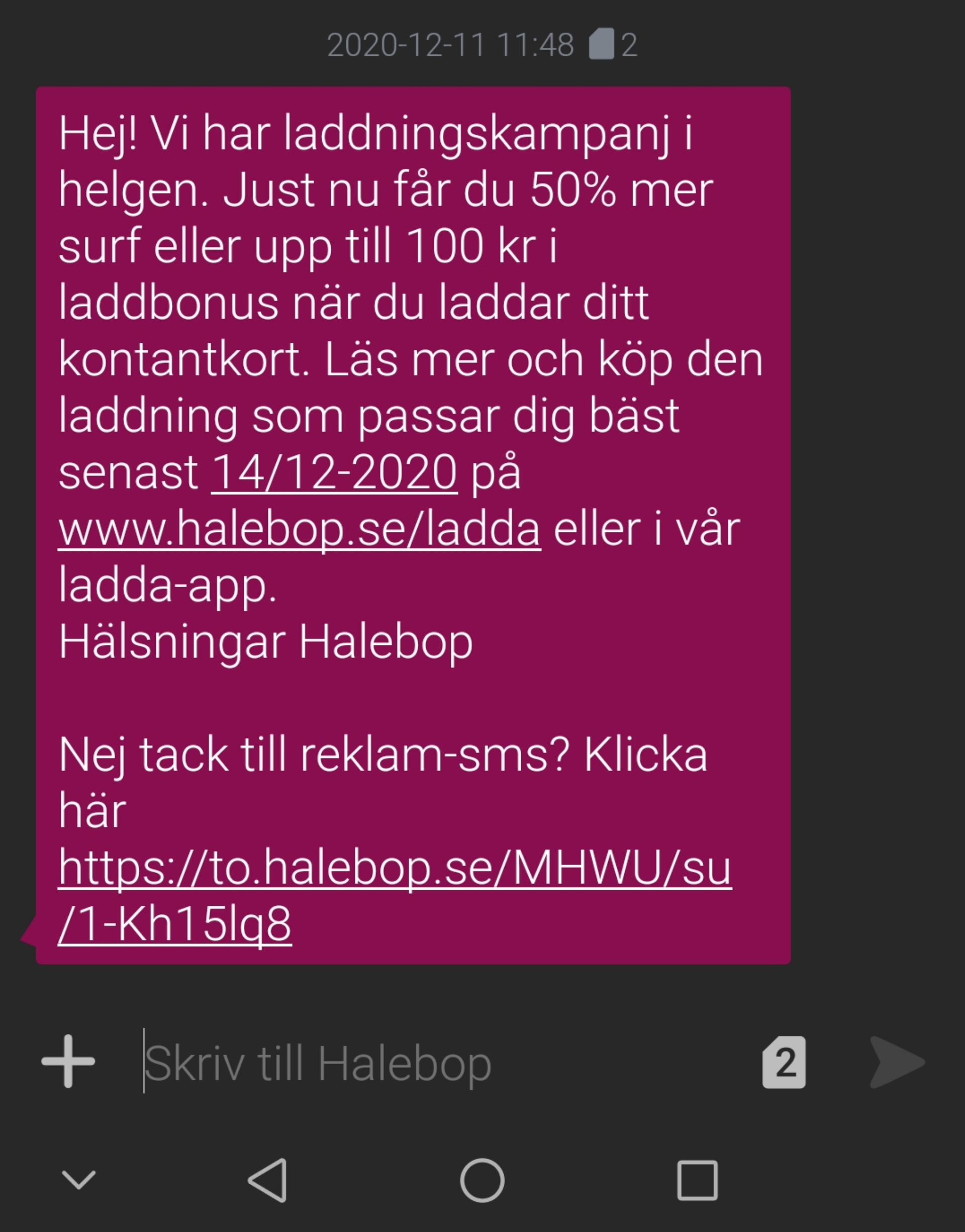Go to the home screen via circle button
The image size is (965, 1232).
pyautogui.click(x=482, y=1180)
